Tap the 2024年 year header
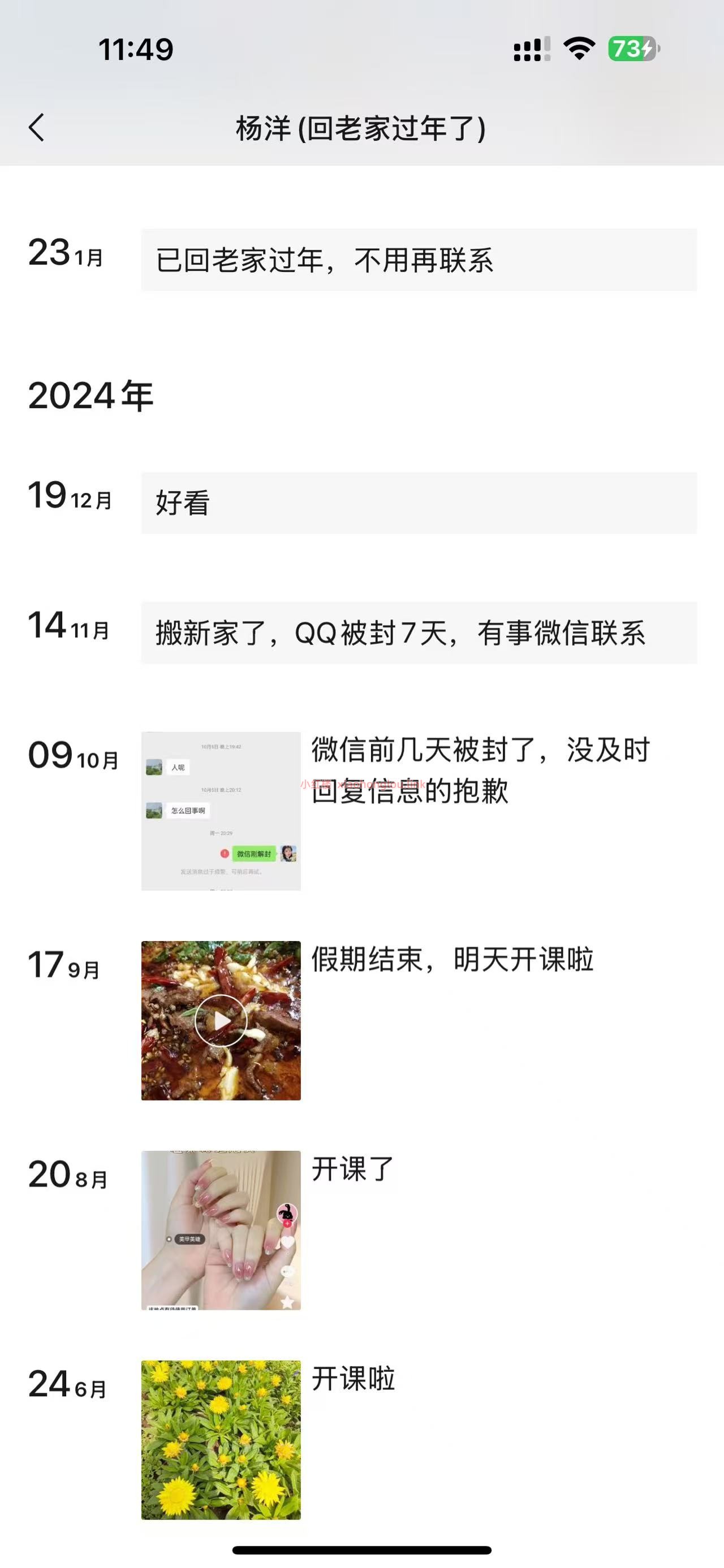Viewport: 724px width, 1568px height. (90, 395)
